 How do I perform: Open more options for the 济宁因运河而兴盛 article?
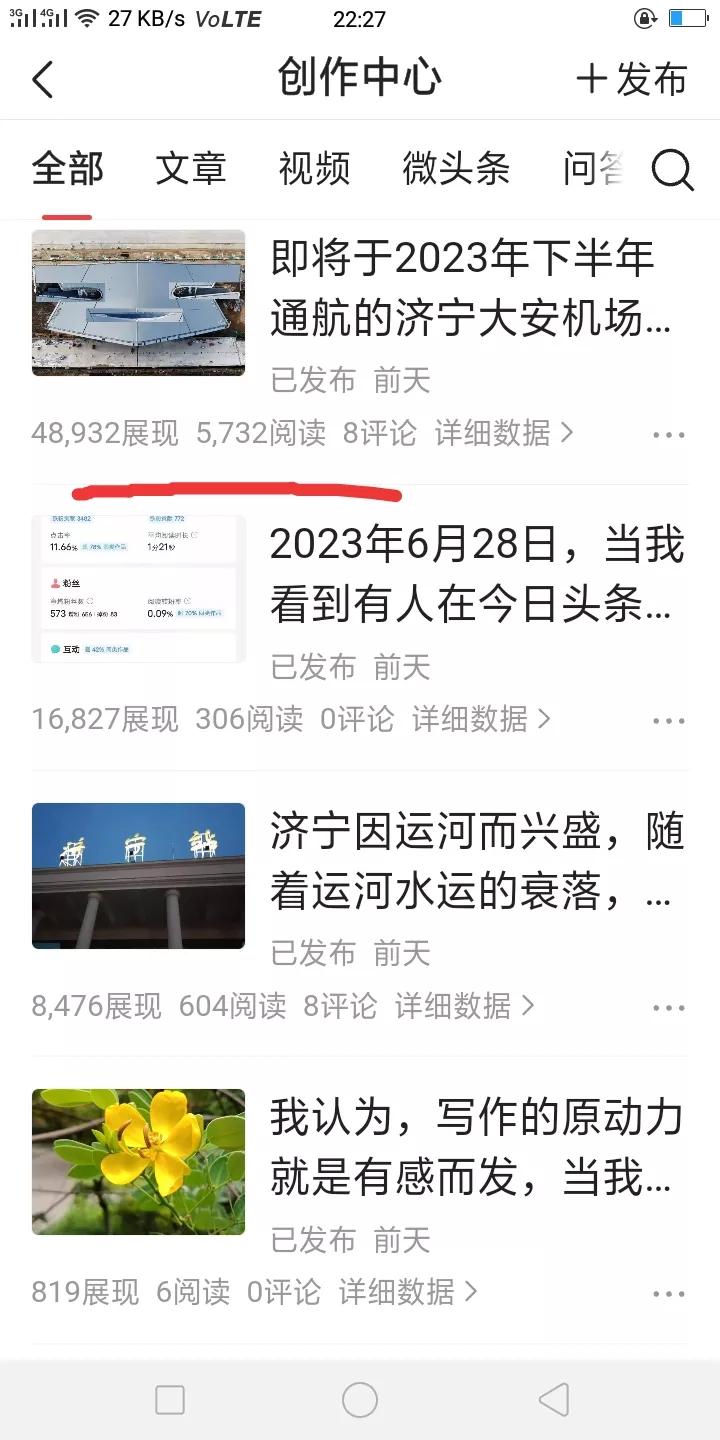tap(667, 1007)
